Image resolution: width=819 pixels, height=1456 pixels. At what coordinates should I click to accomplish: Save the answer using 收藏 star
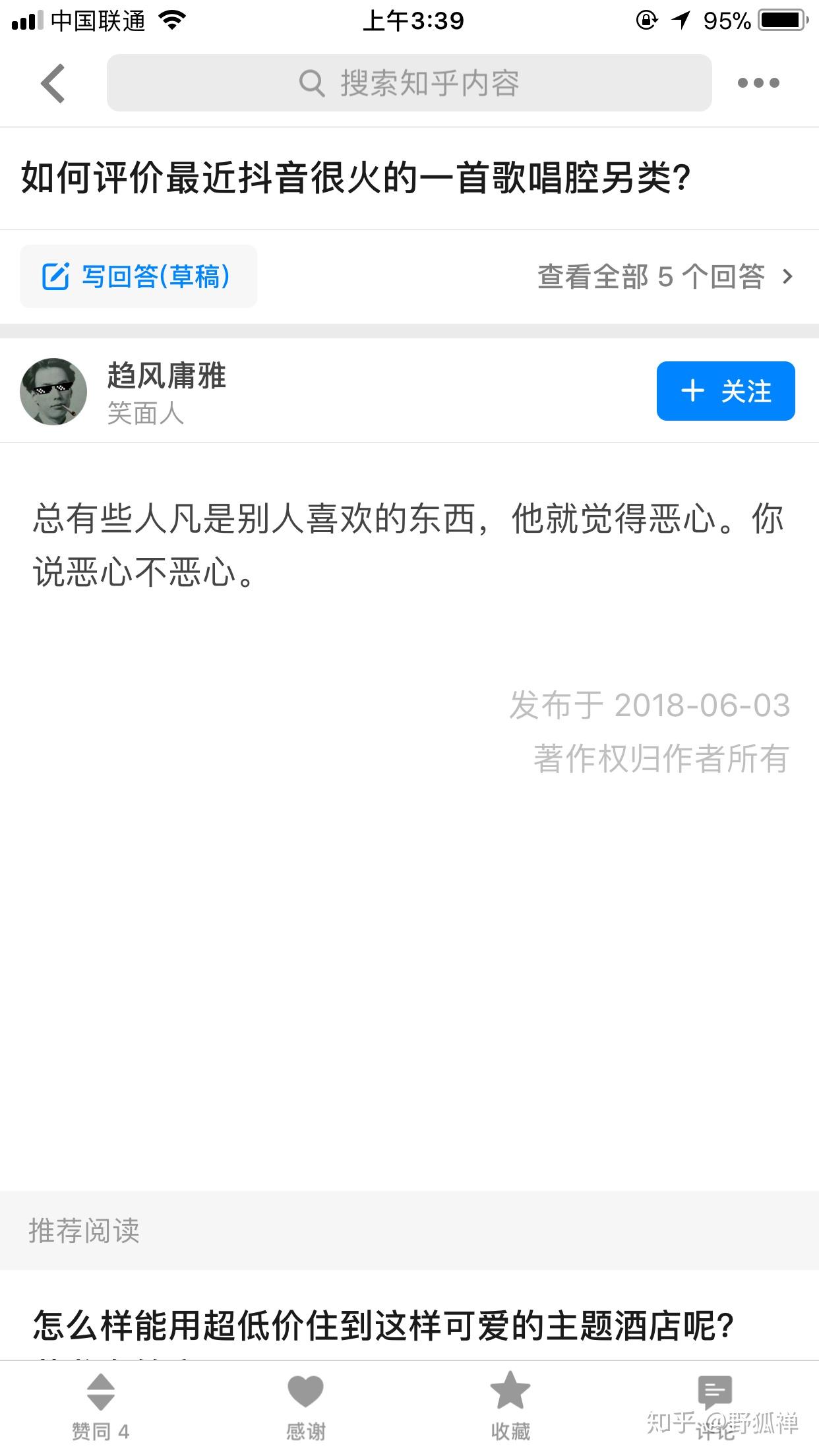click(x=510, y=1407)
